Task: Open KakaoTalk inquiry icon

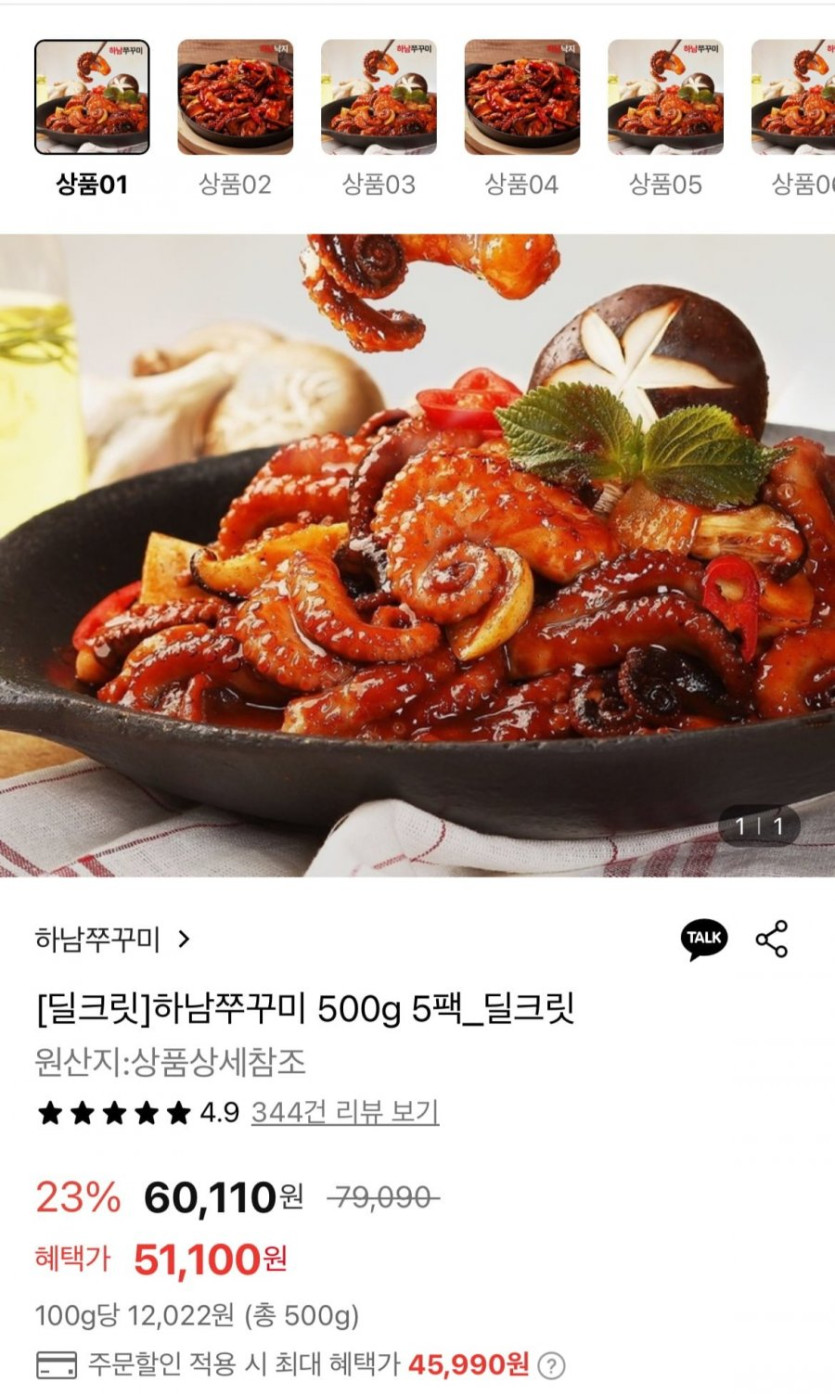Action: (x=704, y=940)
